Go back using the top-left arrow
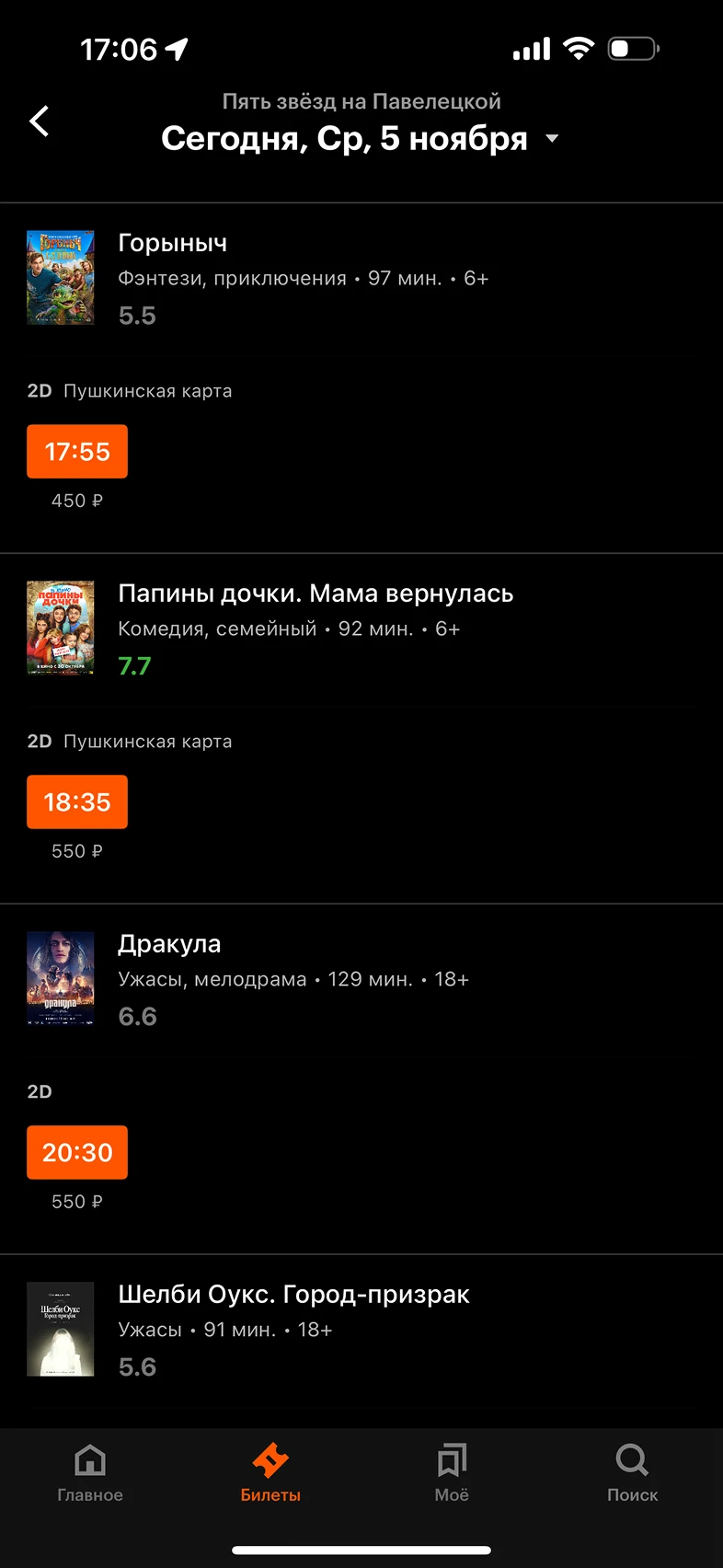Screen dimensions: 723x1568 coord(40,121)
